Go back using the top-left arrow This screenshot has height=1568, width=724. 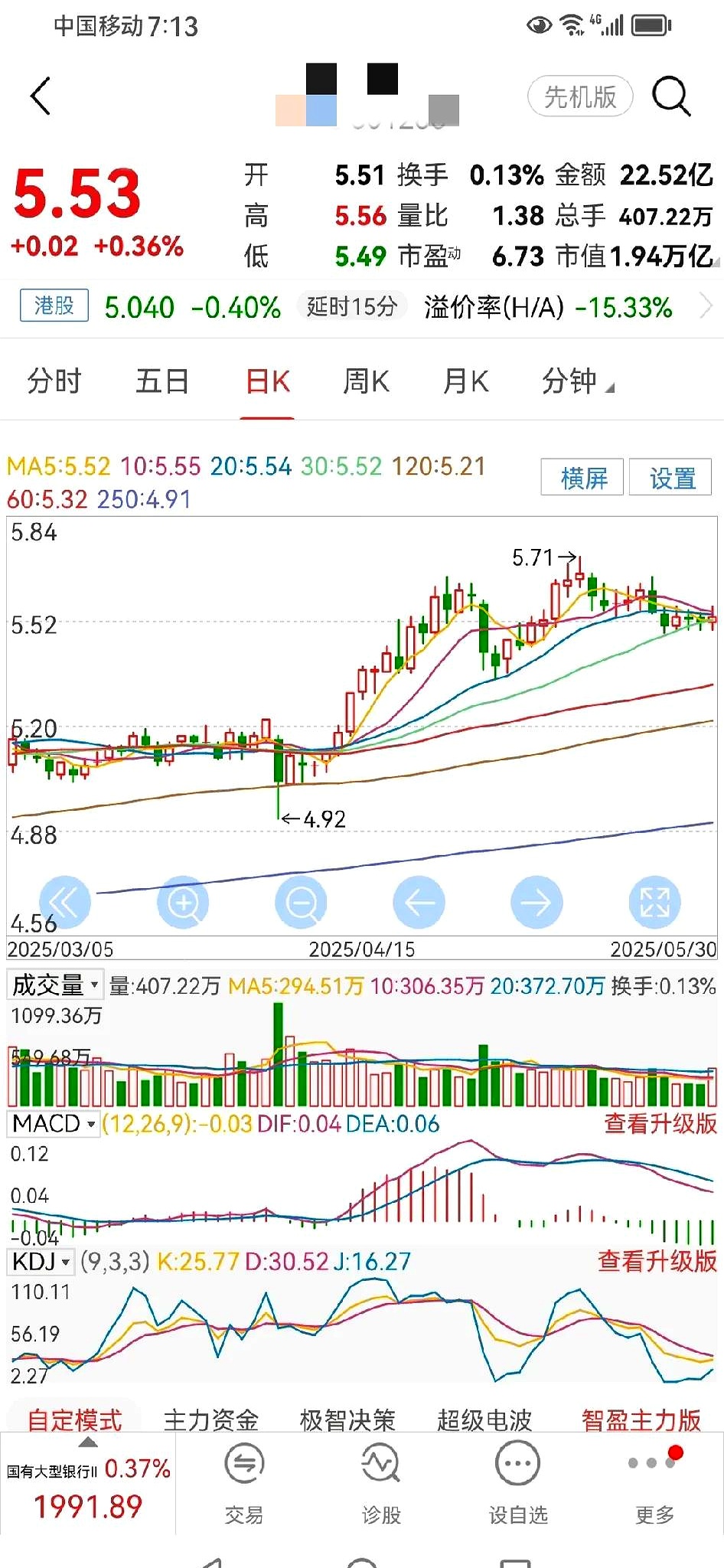pos(41,96)
